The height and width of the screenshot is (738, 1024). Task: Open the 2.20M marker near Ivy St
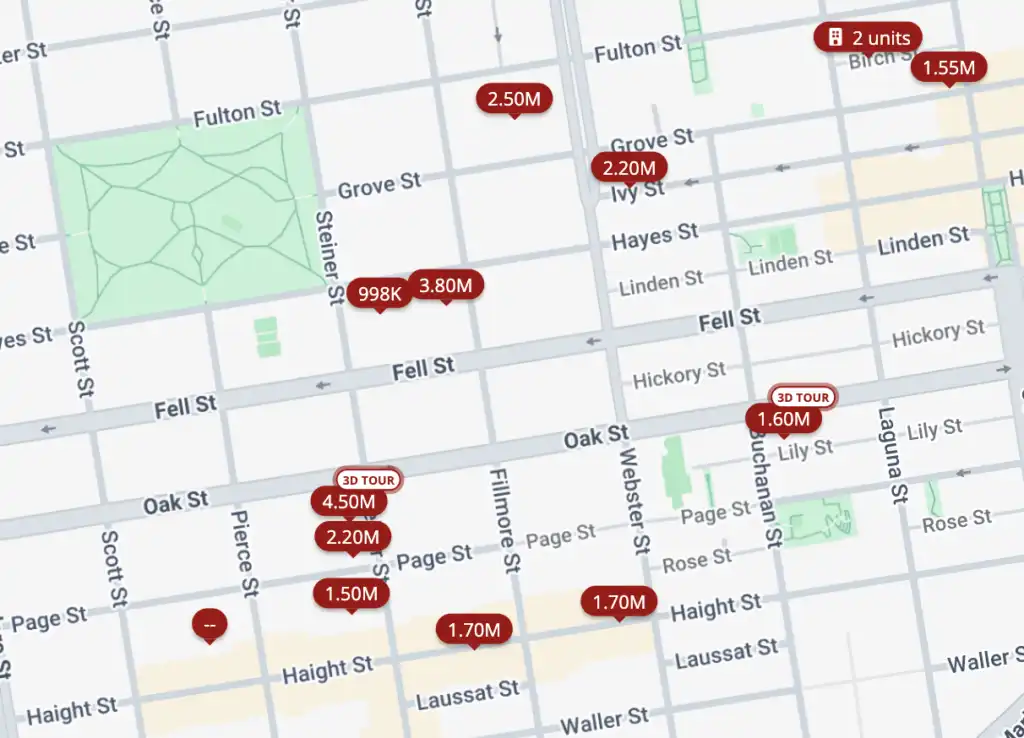click(629, 168)
